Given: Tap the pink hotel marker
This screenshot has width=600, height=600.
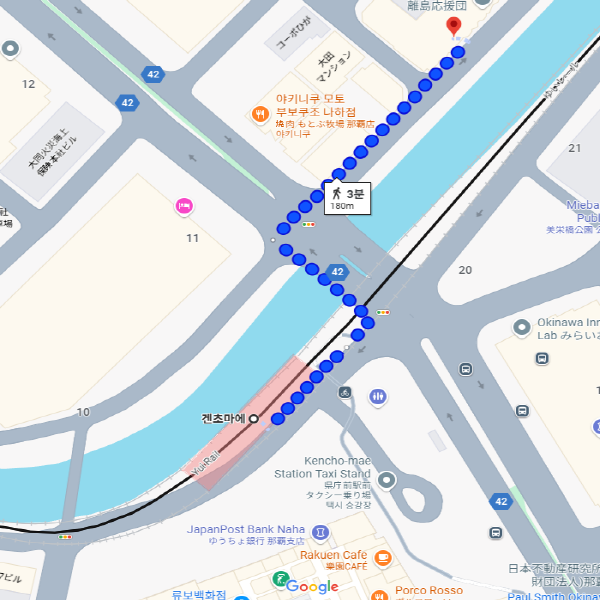Looking at the screenshot, I should tap(184, 206).
